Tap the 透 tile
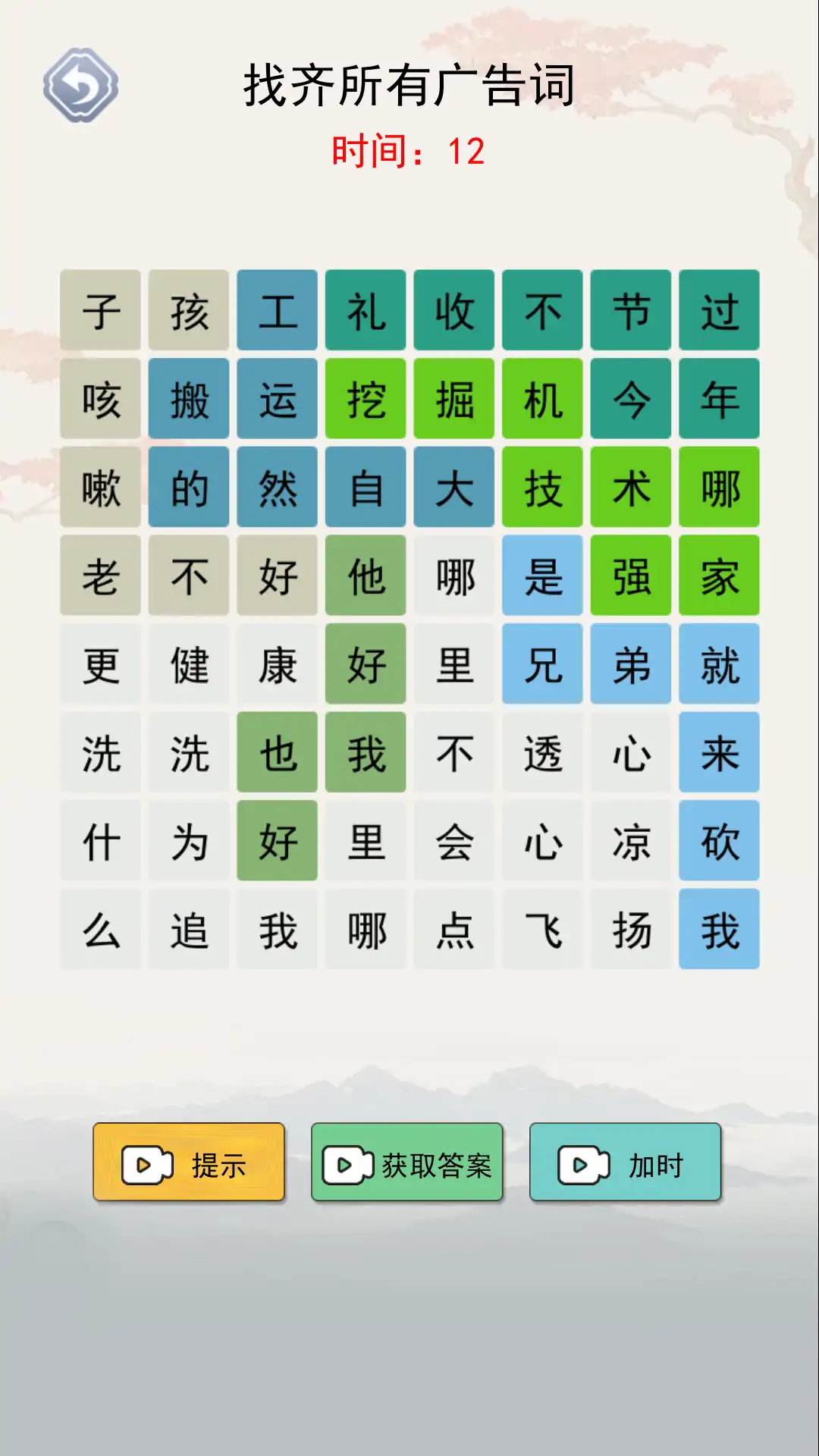 click(542, 753)
